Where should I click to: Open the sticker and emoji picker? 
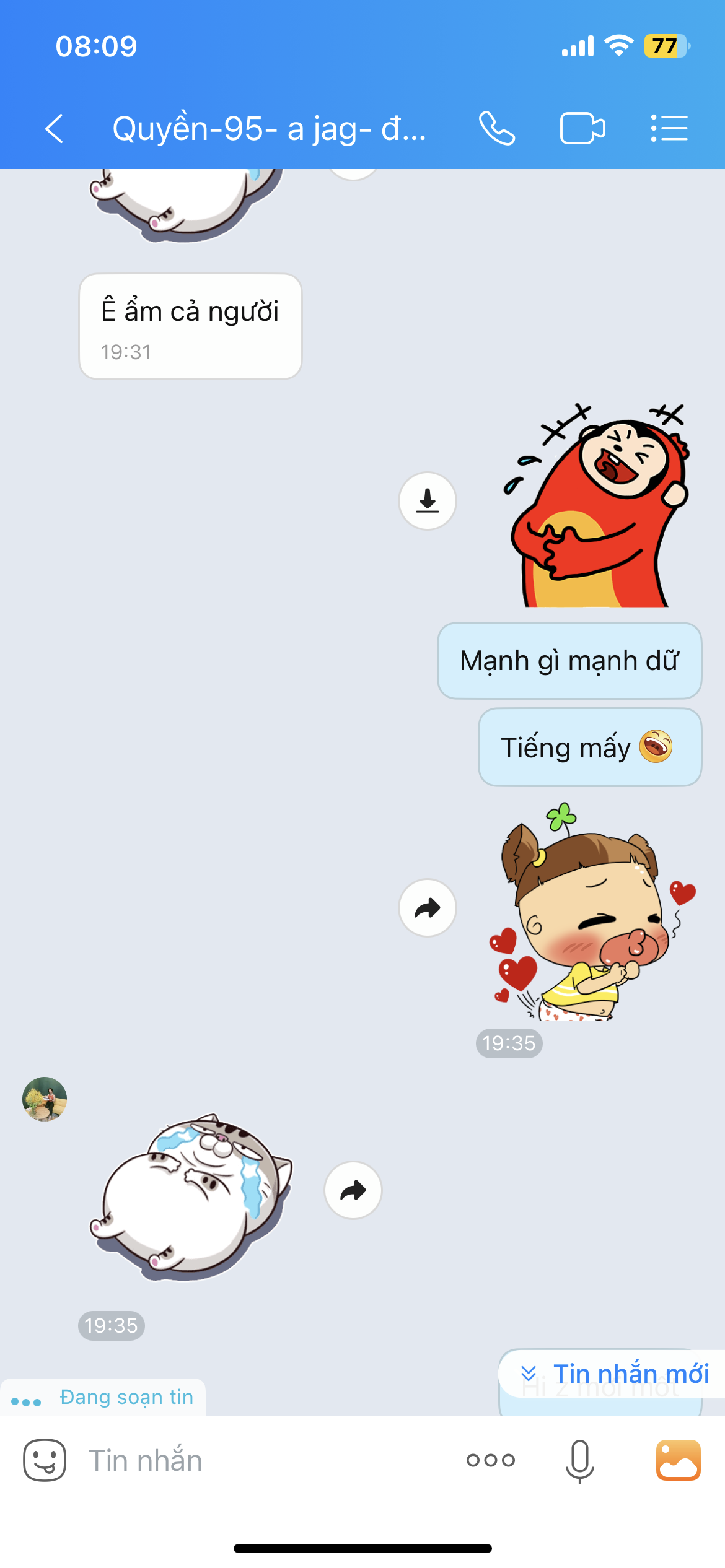45,1460
